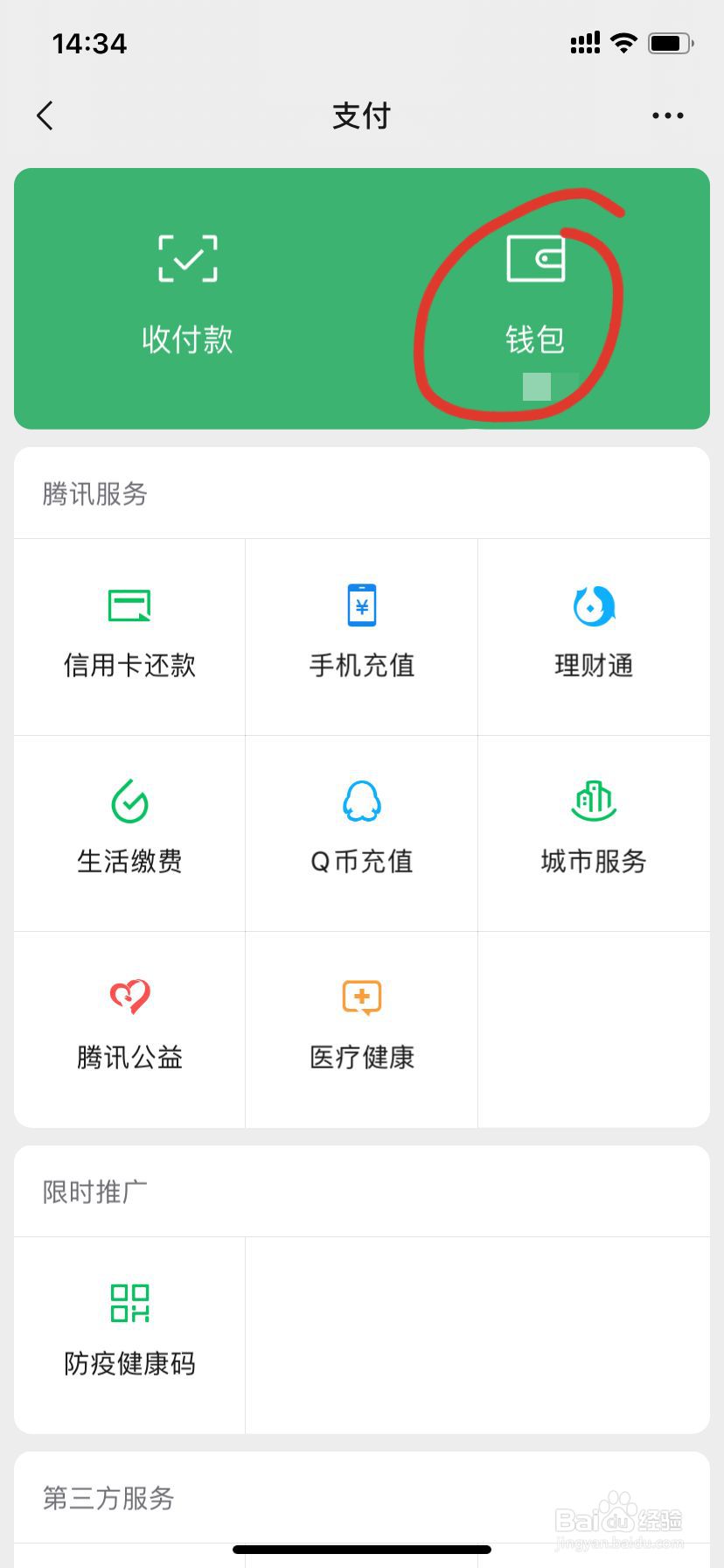The height and width of the screenshot is (1568, 724).
Task: Open 手机充值 mobile top-up
Action: click(x=361, y=636)
